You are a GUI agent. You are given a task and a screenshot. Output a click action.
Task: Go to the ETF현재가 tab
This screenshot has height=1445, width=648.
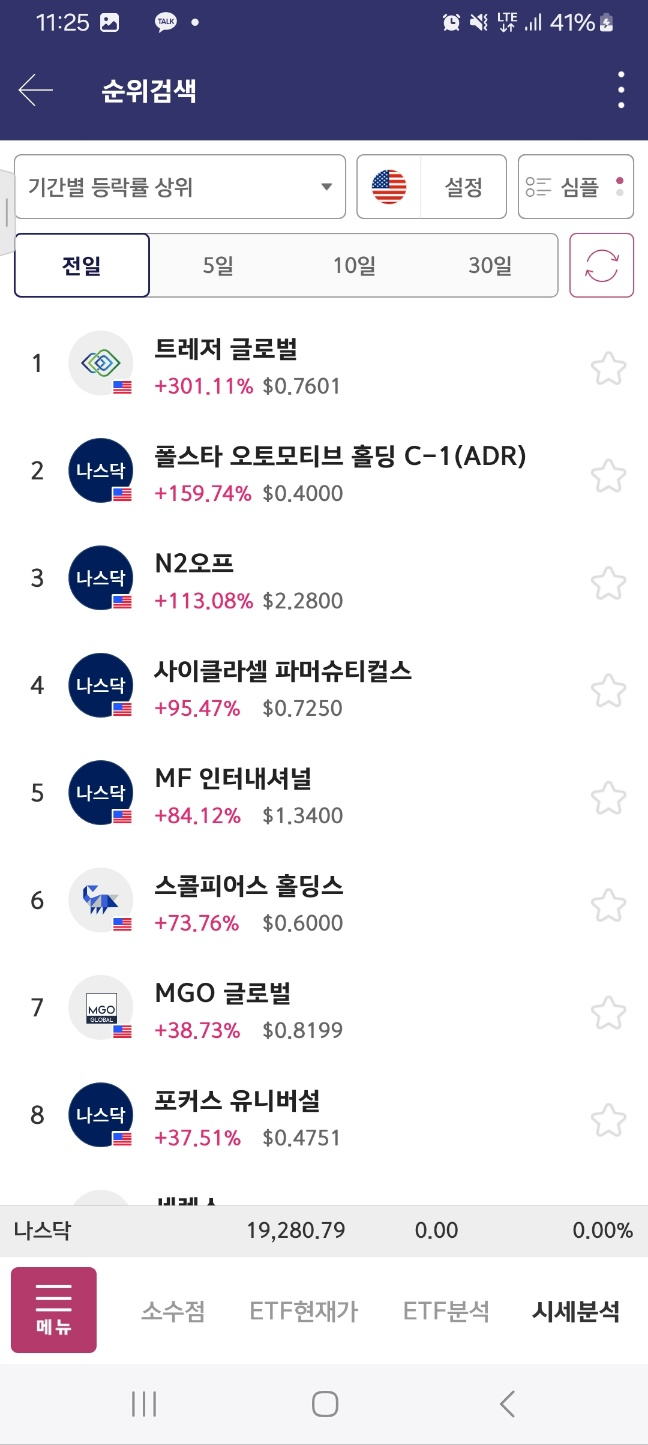click(304, 1311)
